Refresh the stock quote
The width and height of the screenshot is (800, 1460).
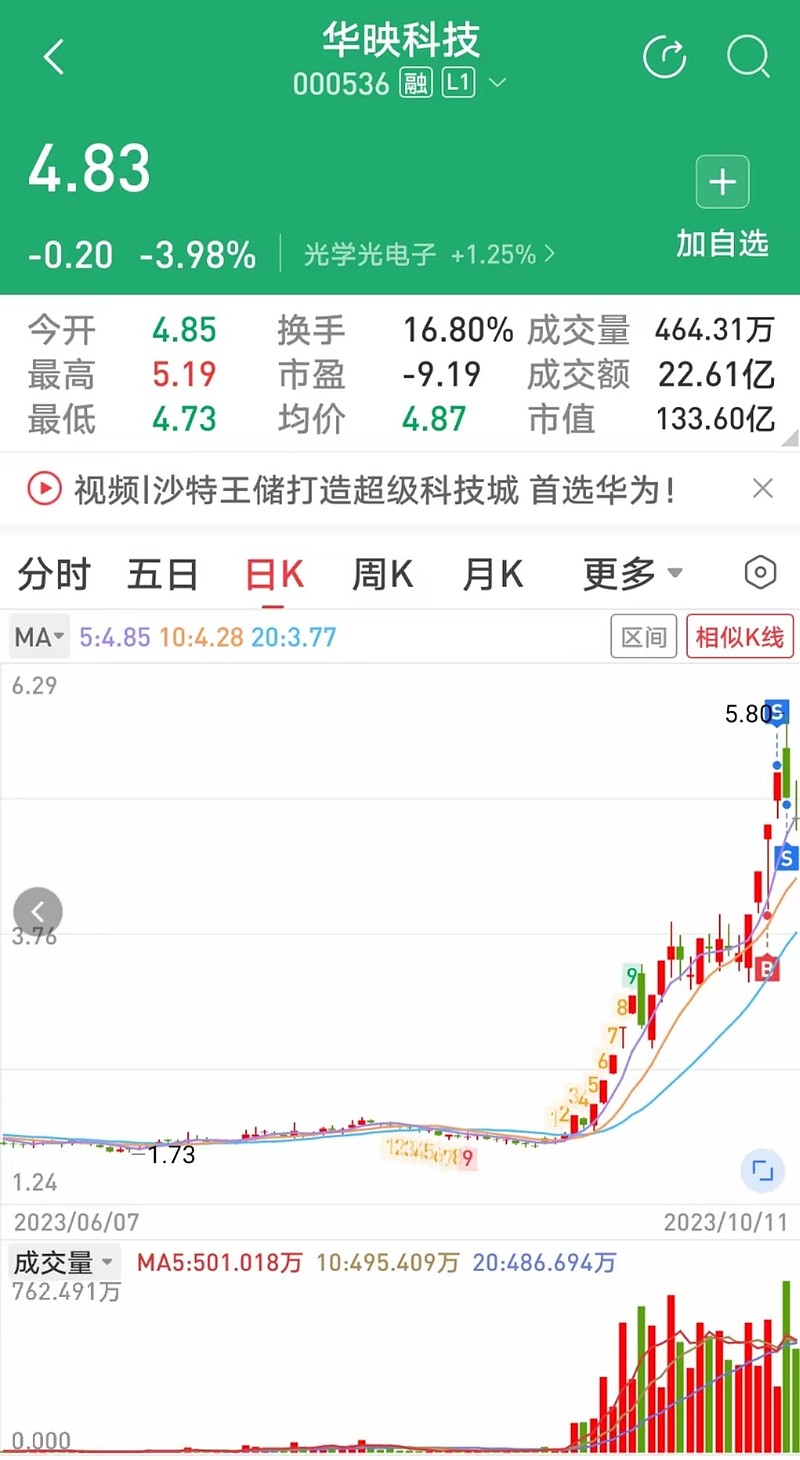pos(665,57)
